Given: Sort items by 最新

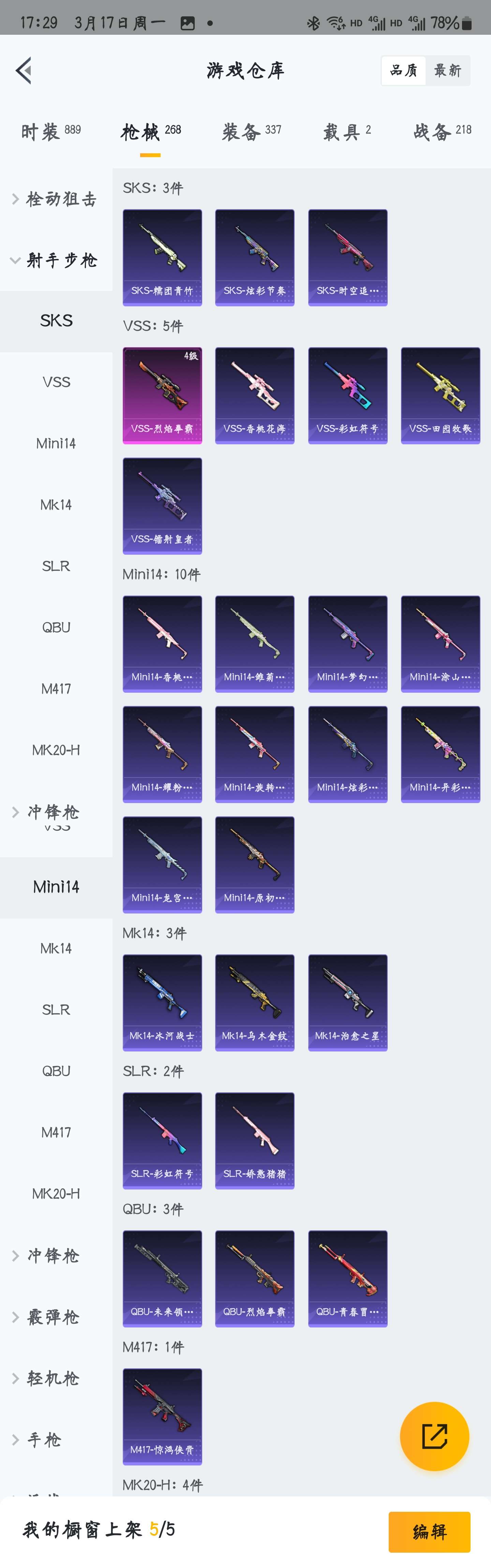Looking at the screenshot, I should (x=448, y=71).
